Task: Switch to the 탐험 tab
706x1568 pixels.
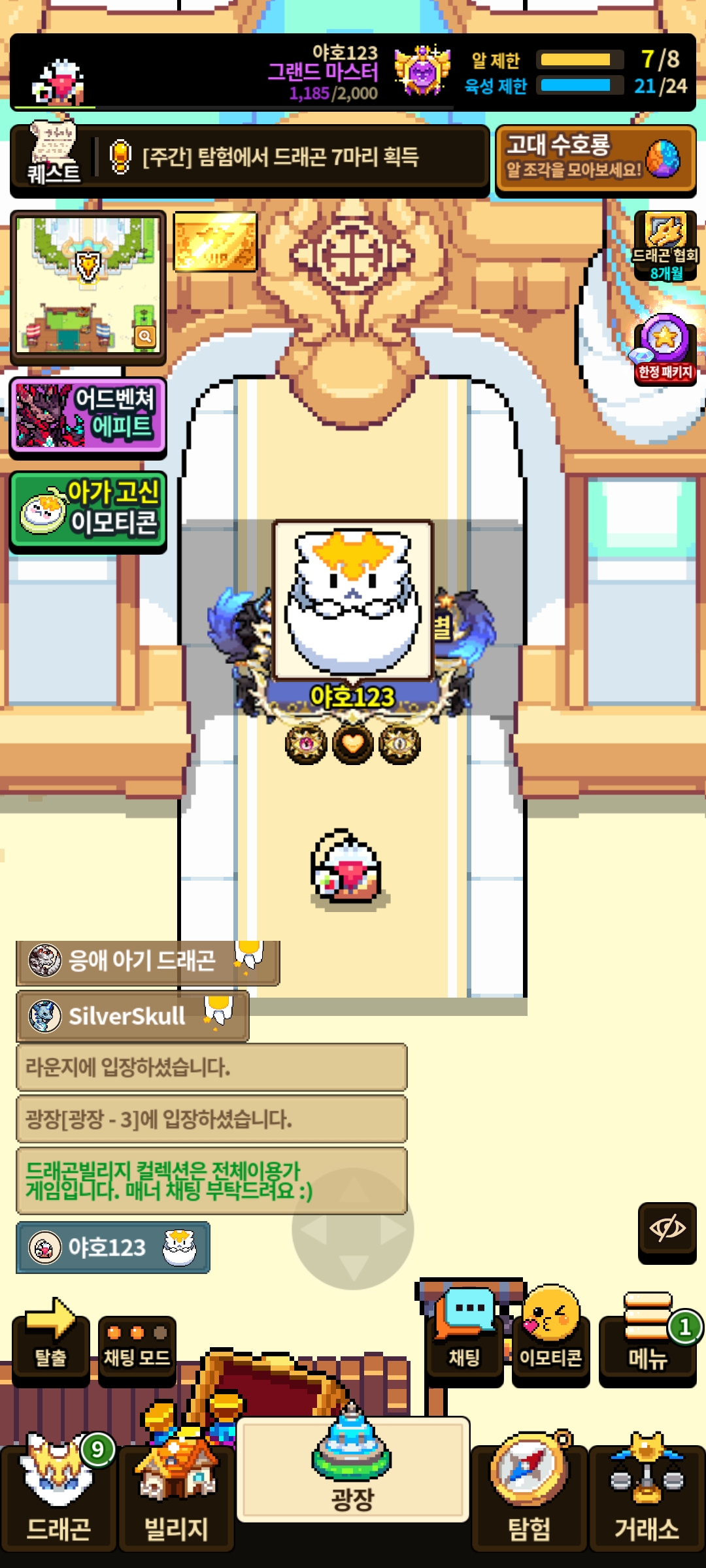Action: (x=529, y=1497)
